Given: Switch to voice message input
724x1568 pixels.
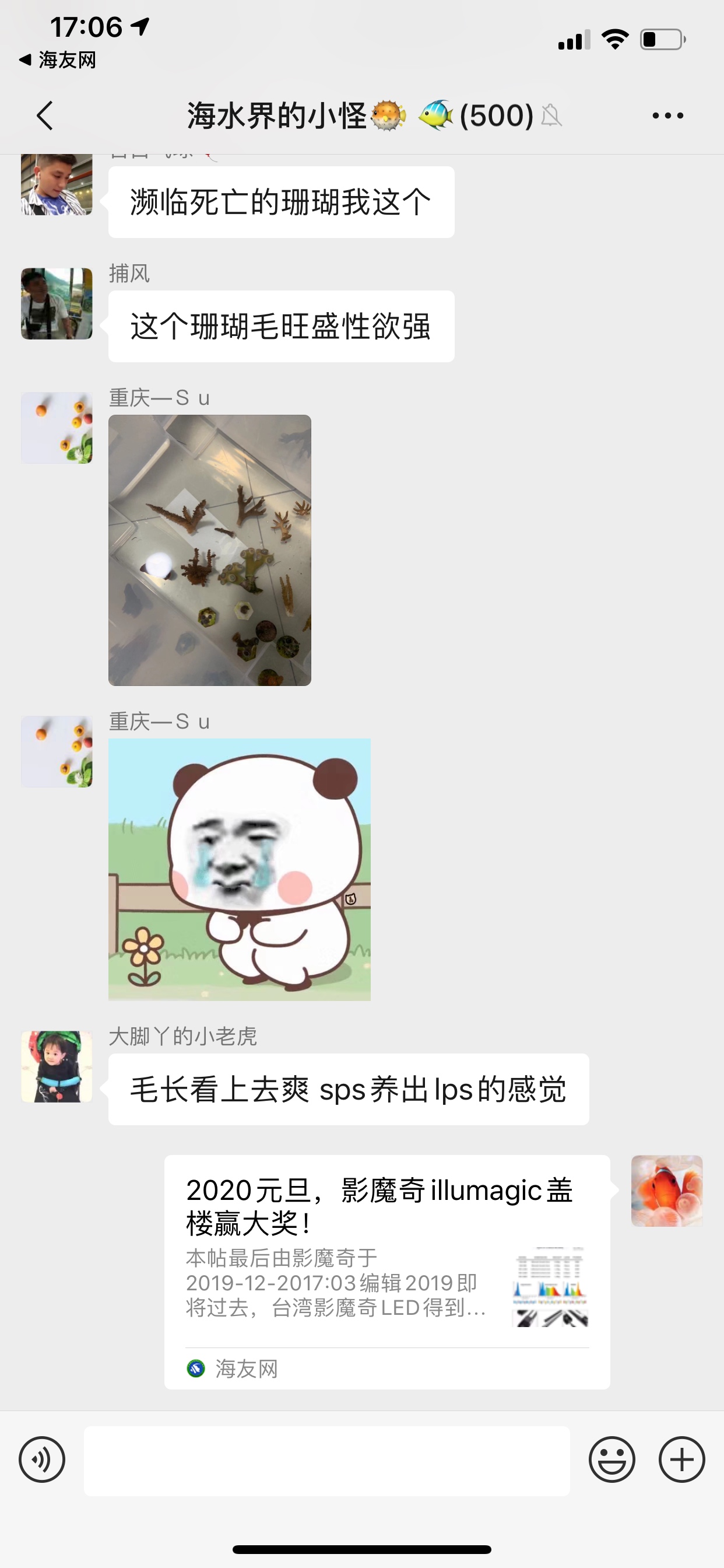Looking at the screenshot, I should [x=42, y=1459].
